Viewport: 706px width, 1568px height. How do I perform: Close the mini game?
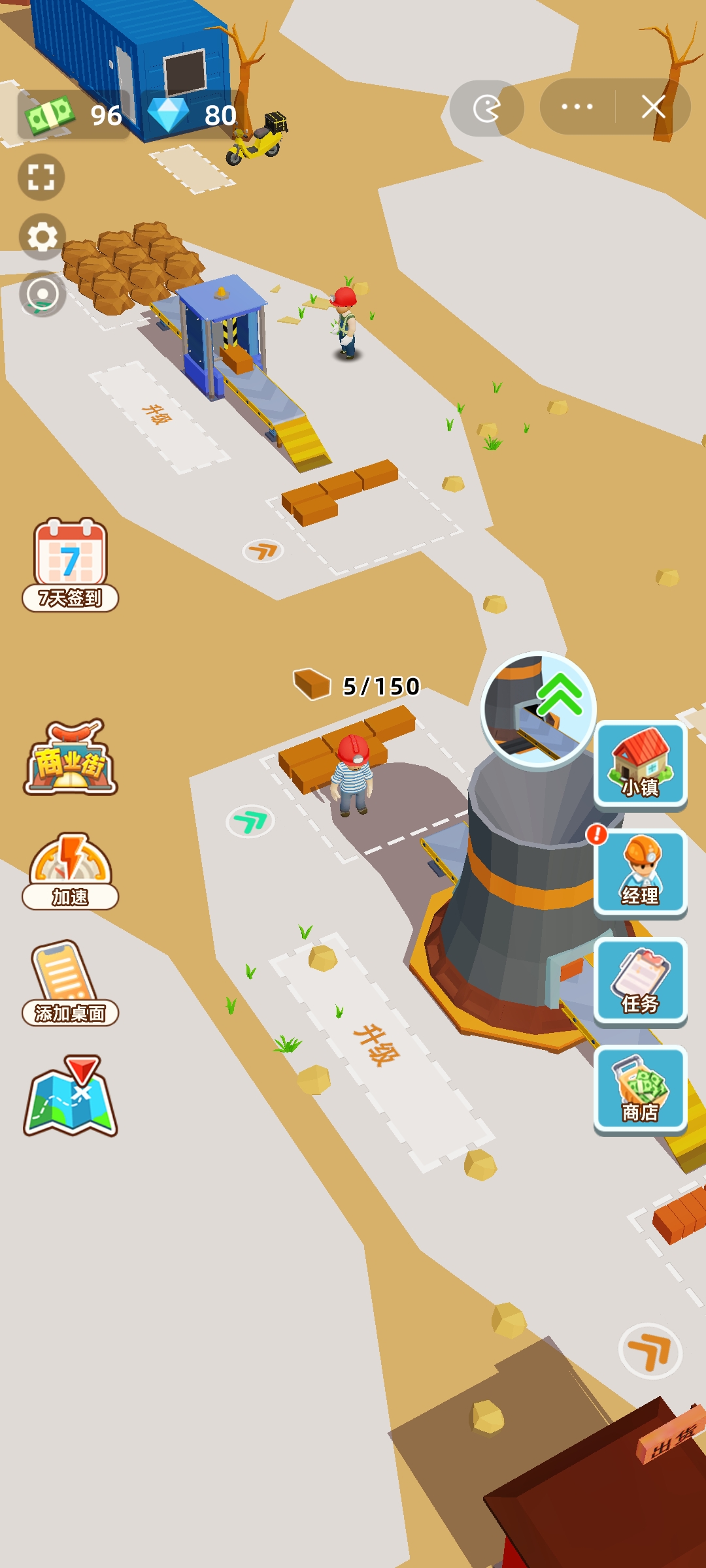653,106
